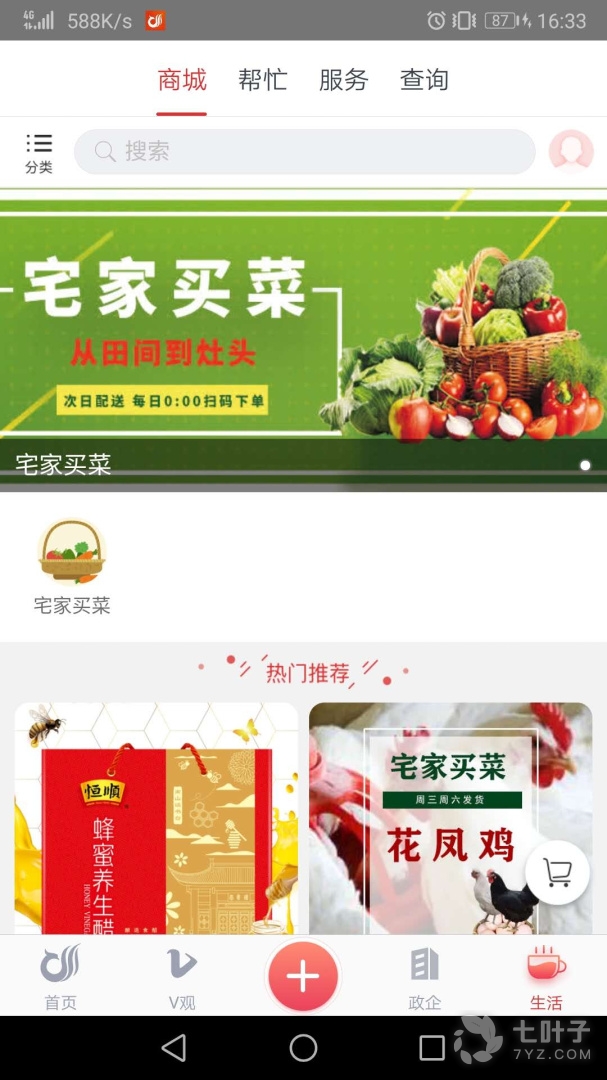Go to the V观 bottom tab
Image resolution: width=607 pixels, height=1080 pixels.
[x=181, y=977]
